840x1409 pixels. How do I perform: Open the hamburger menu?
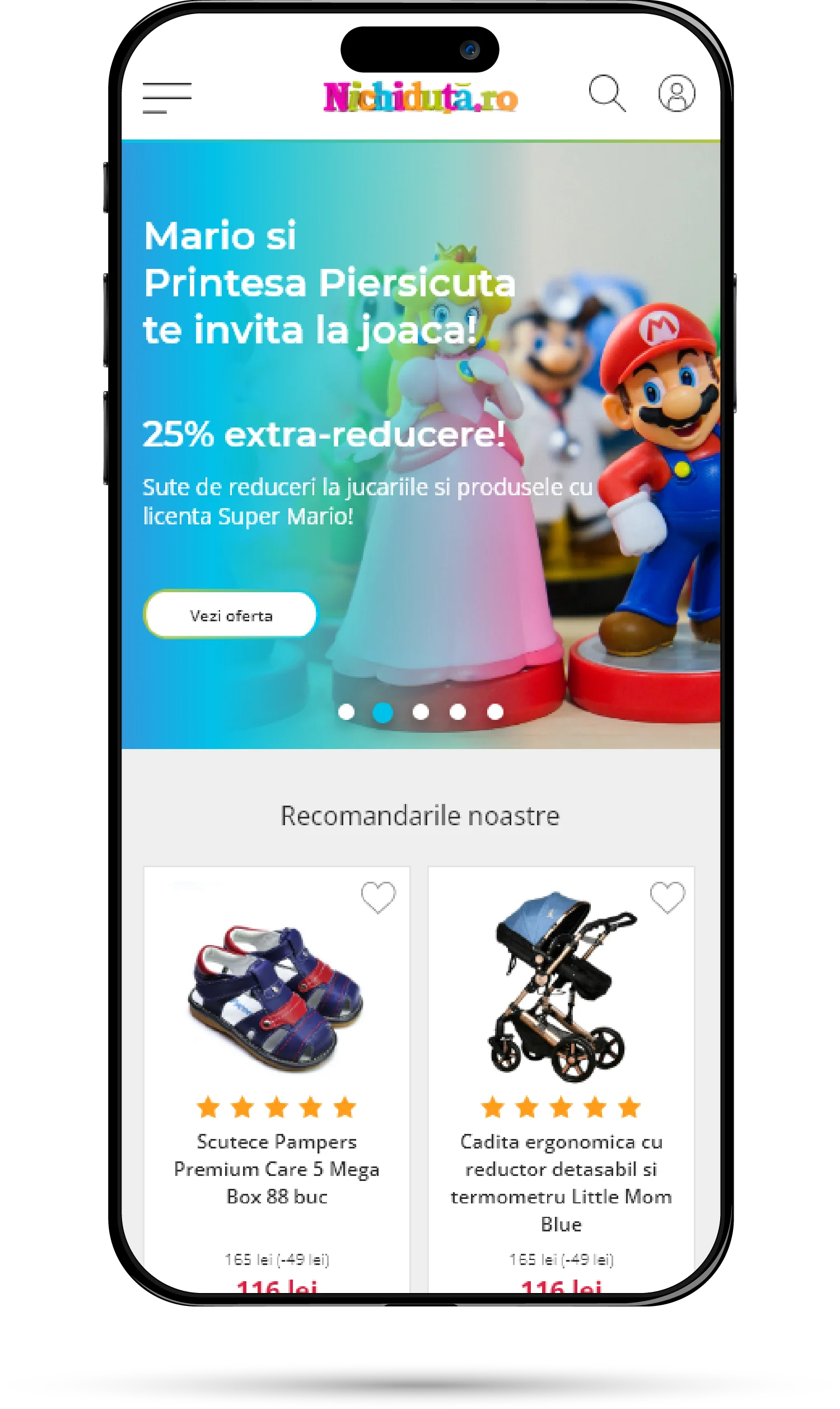point(167,97)
